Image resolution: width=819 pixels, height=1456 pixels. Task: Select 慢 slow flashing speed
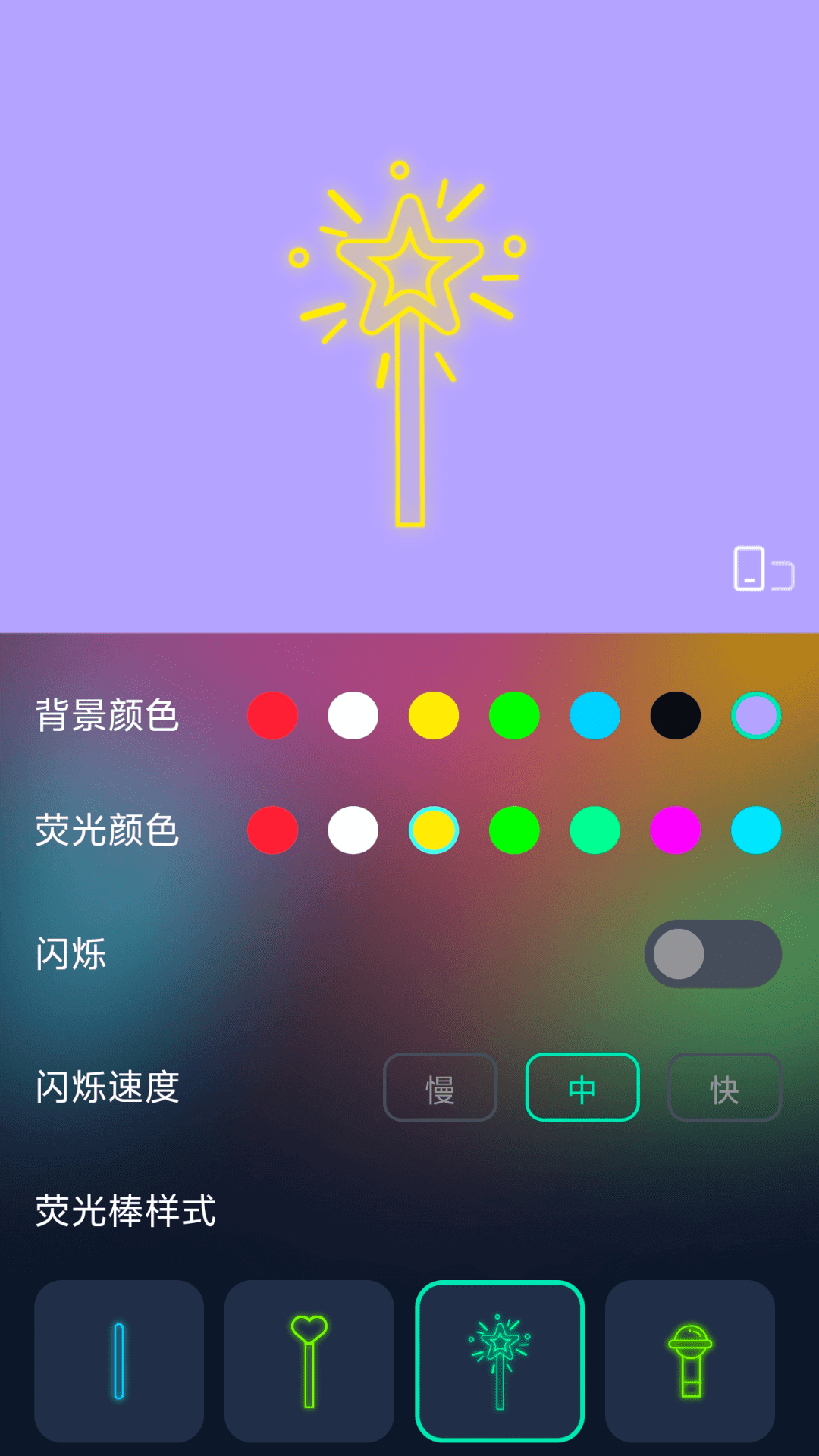coord(440,1087)
